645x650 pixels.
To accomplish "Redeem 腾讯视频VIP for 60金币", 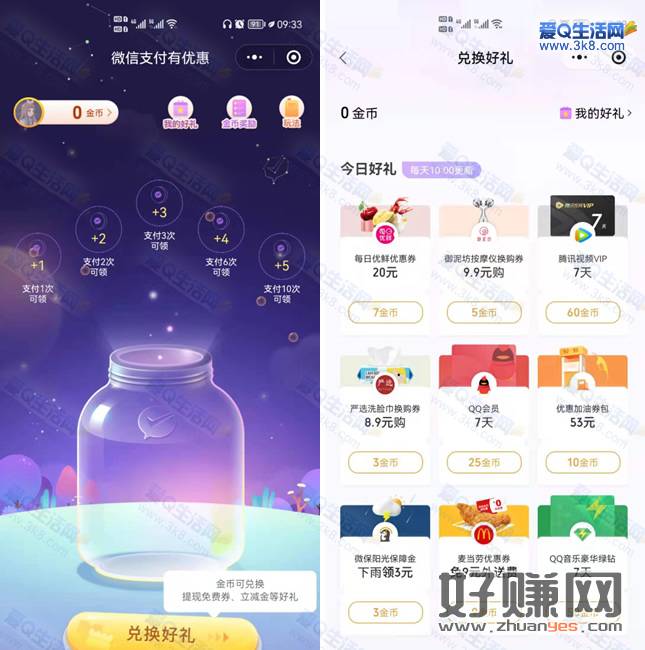I will 582,313.
